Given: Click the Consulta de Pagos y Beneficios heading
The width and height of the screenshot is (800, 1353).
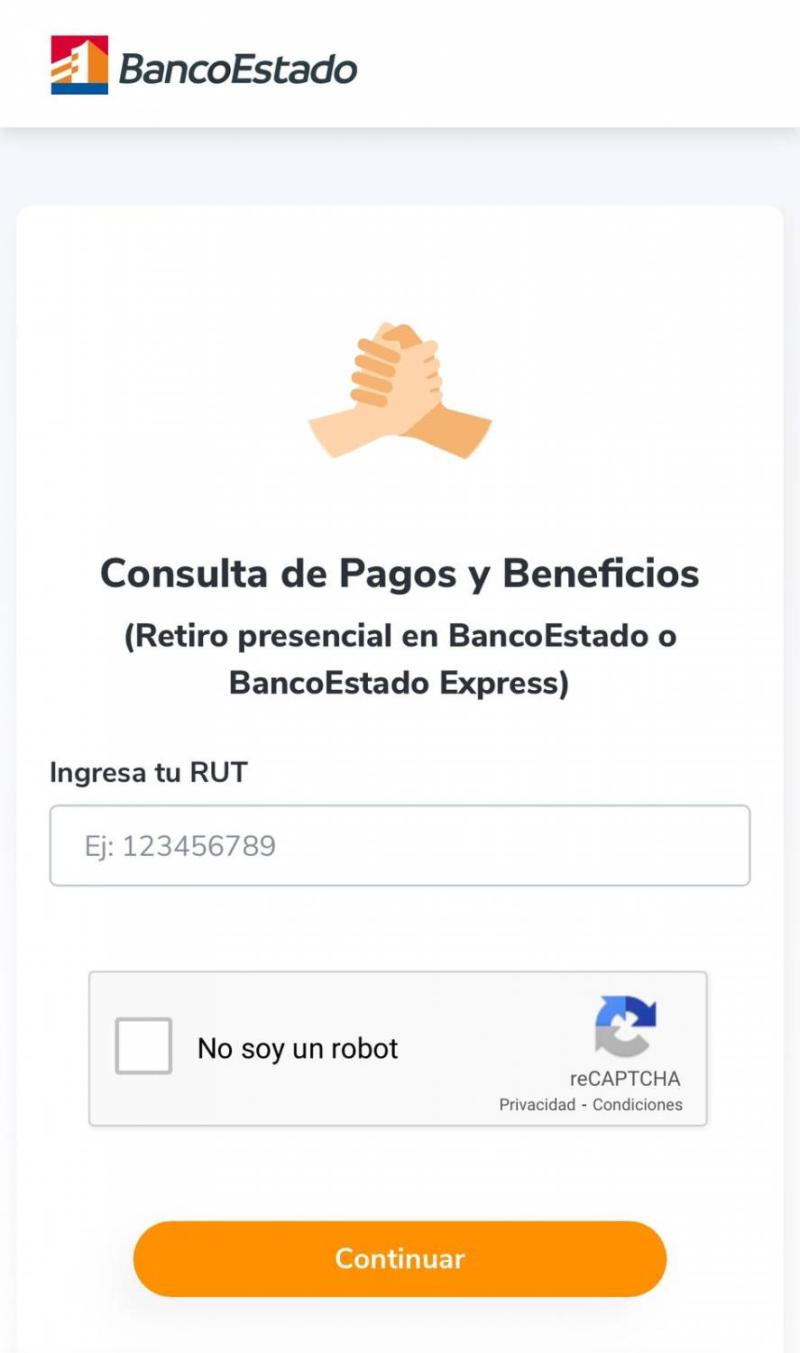Looking at the screenshot, I should pos(399,573).
